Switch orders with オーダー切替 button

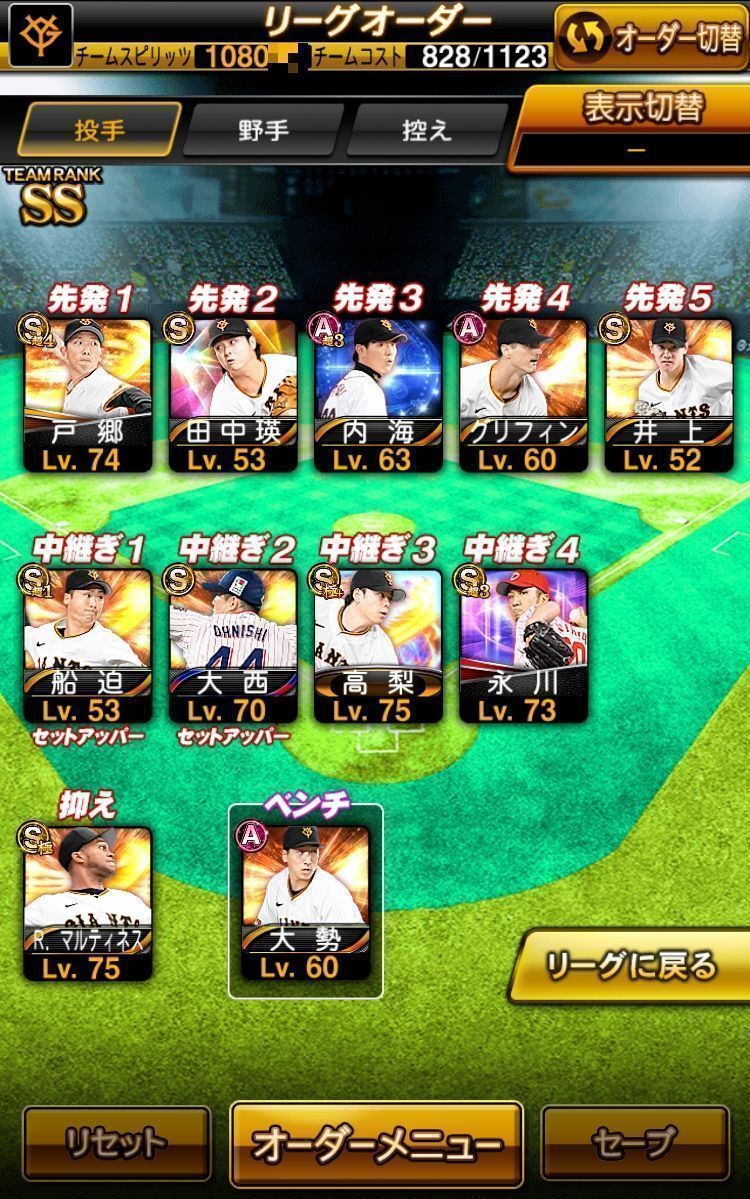(x=650, y=36)
